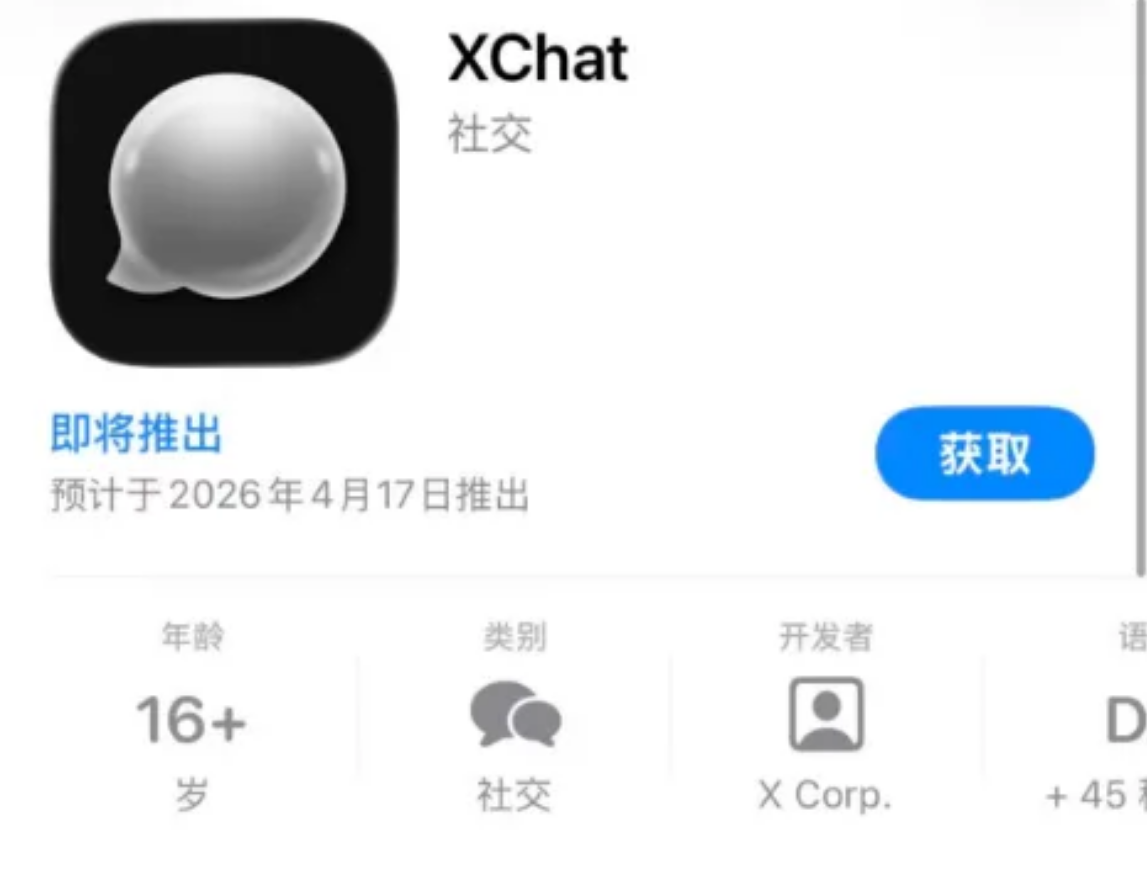Open the X Corp. developer page

(825, 716)
